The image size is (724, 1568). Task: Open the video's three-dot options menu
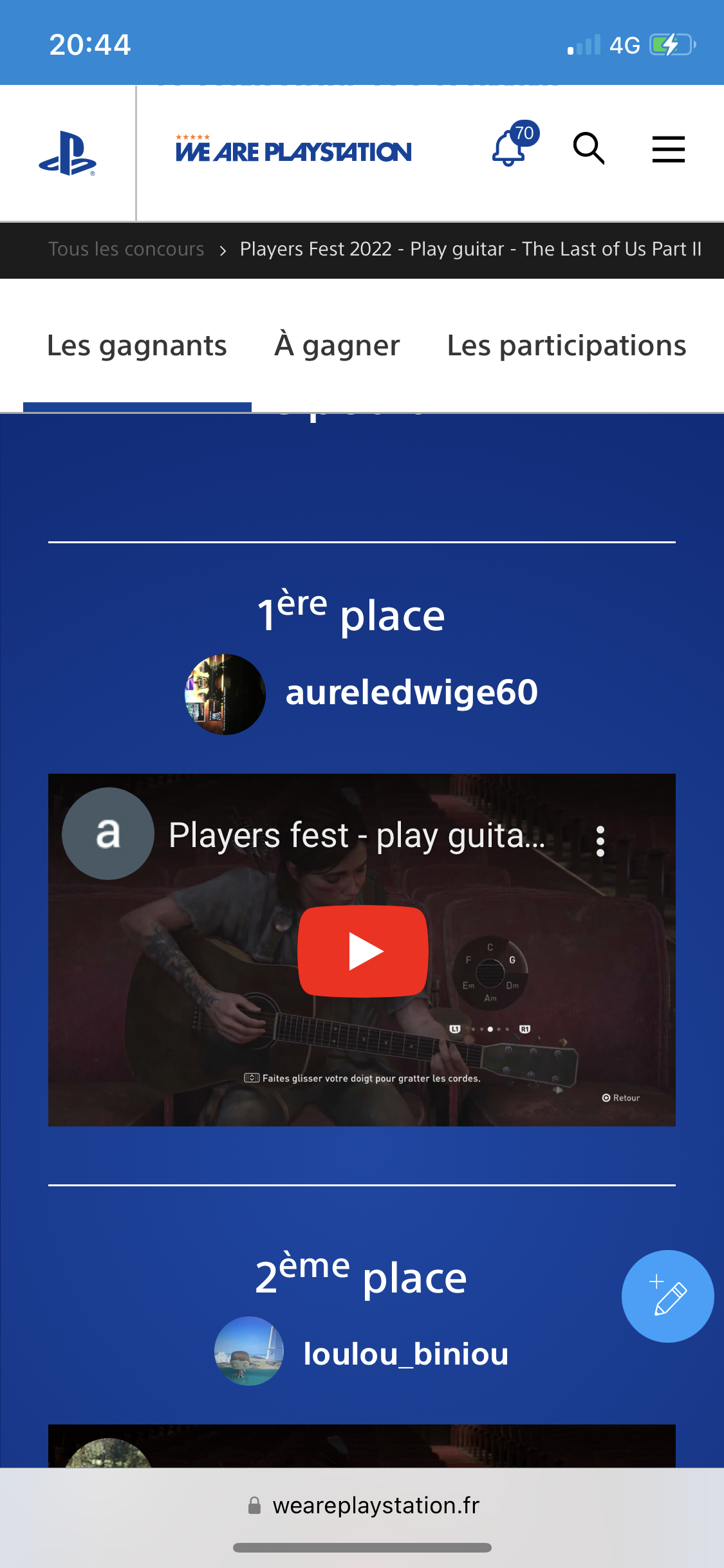tap(600, 841)
